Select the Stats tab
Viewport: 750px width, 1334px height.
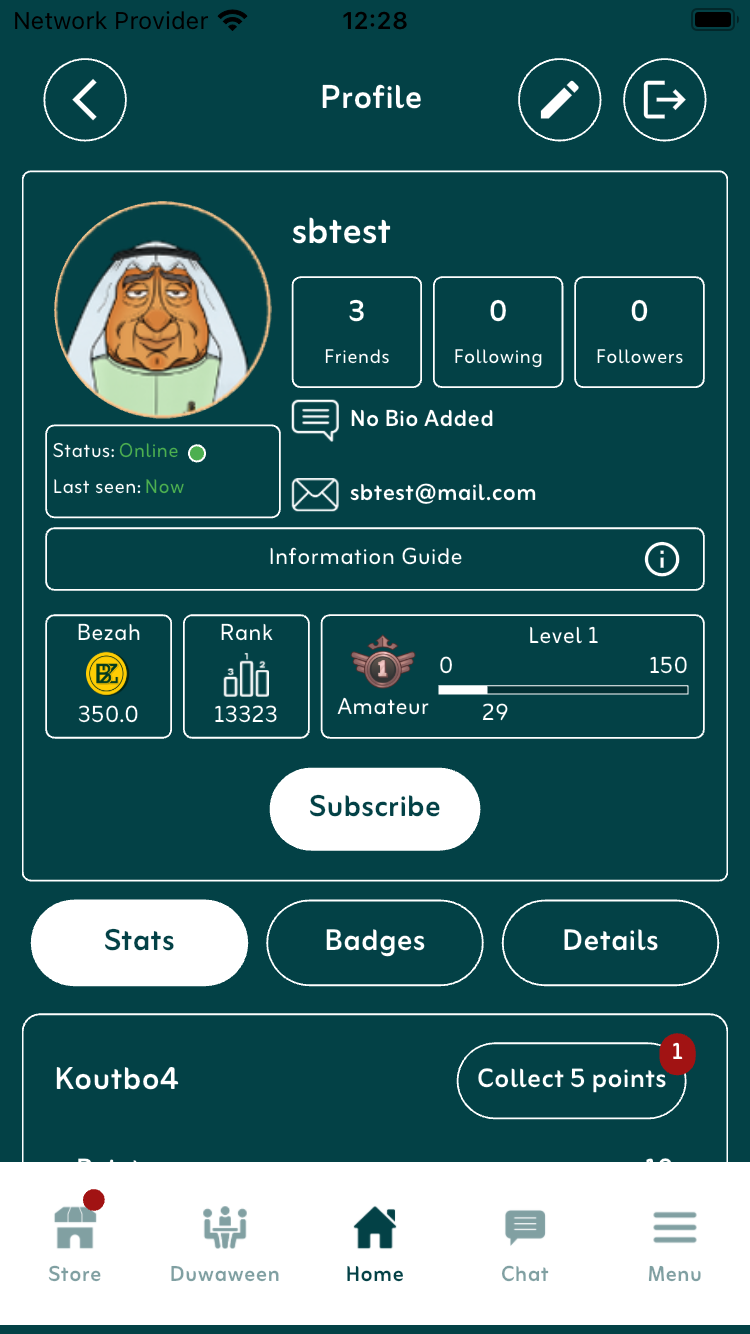coord(140,942)
